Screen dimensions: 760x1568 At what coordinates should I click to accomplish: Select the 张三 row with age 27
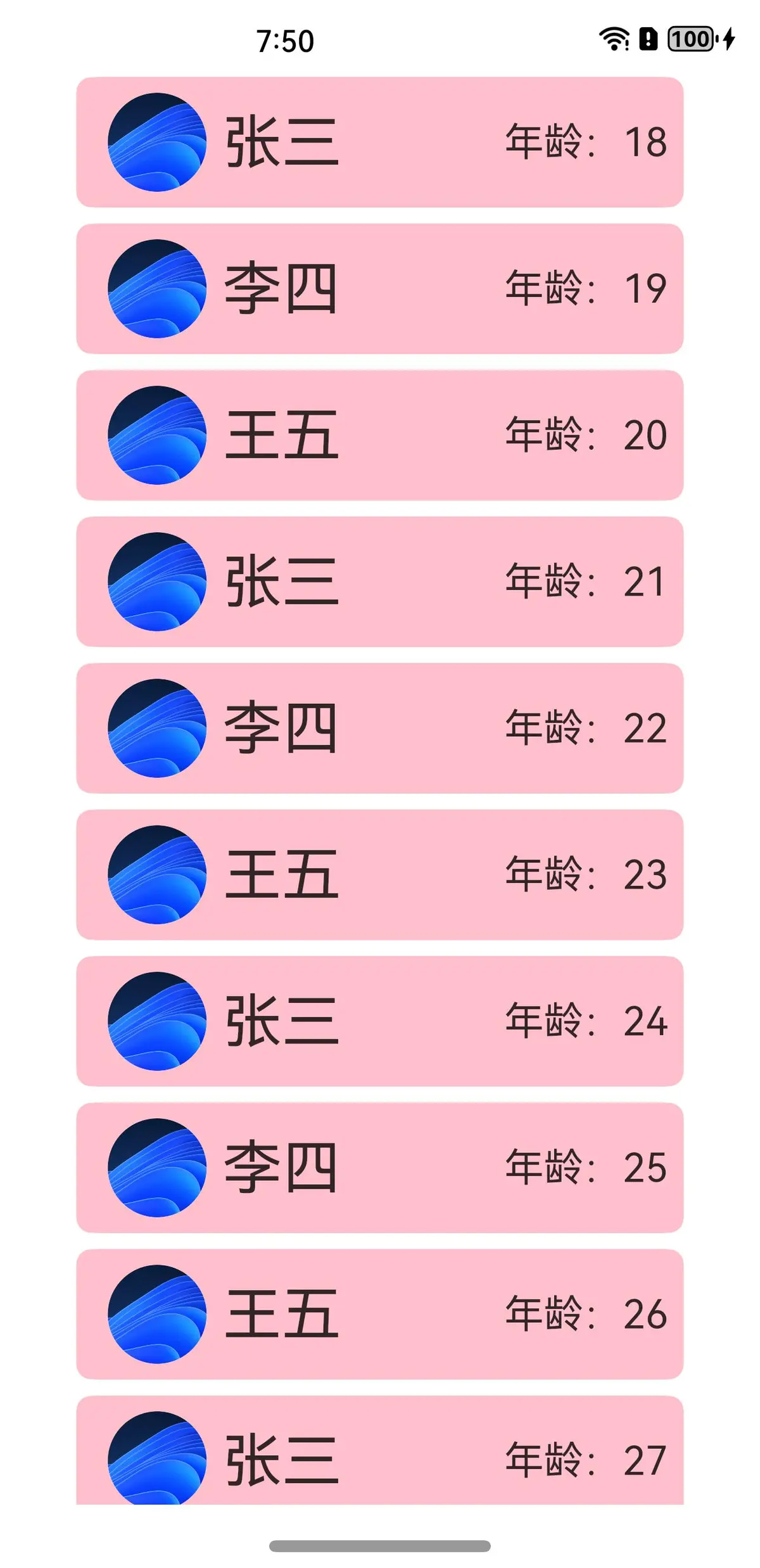[x=379, y=1450]
